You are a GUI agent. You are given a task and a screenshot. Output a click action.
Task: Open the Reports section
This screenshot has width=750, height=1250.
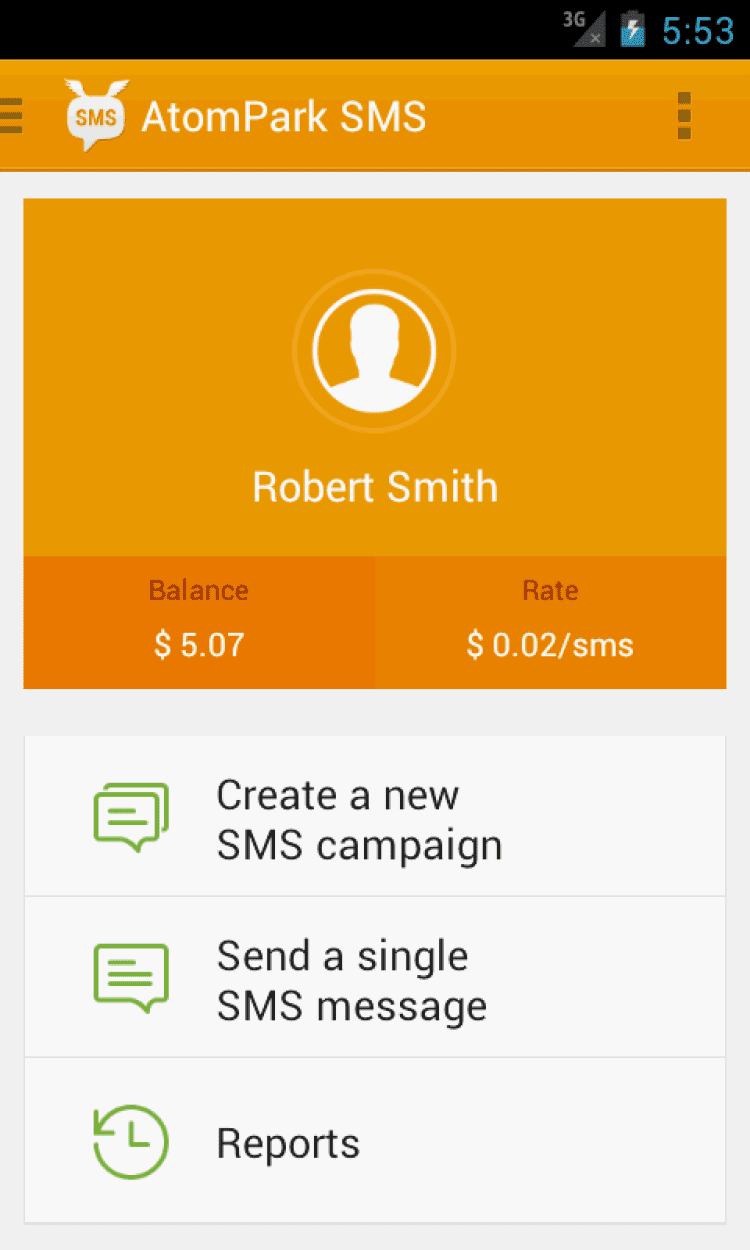(374, 1142)
